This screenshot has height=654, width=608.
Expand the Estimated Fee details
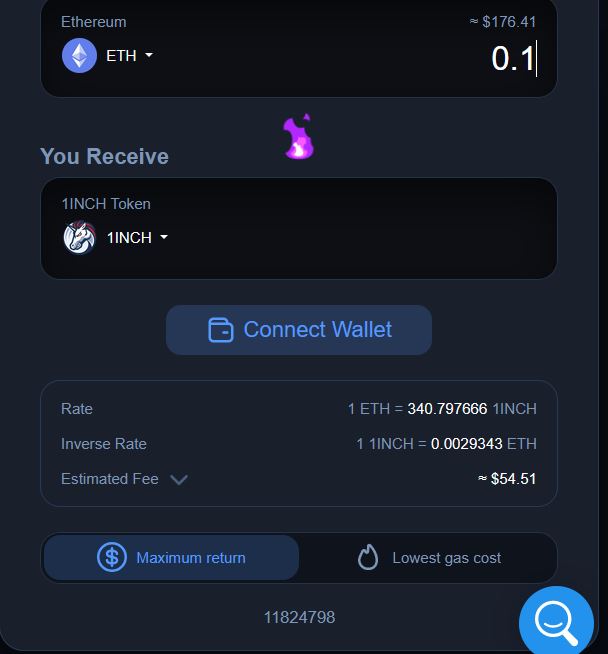click(x=179, y=479)
